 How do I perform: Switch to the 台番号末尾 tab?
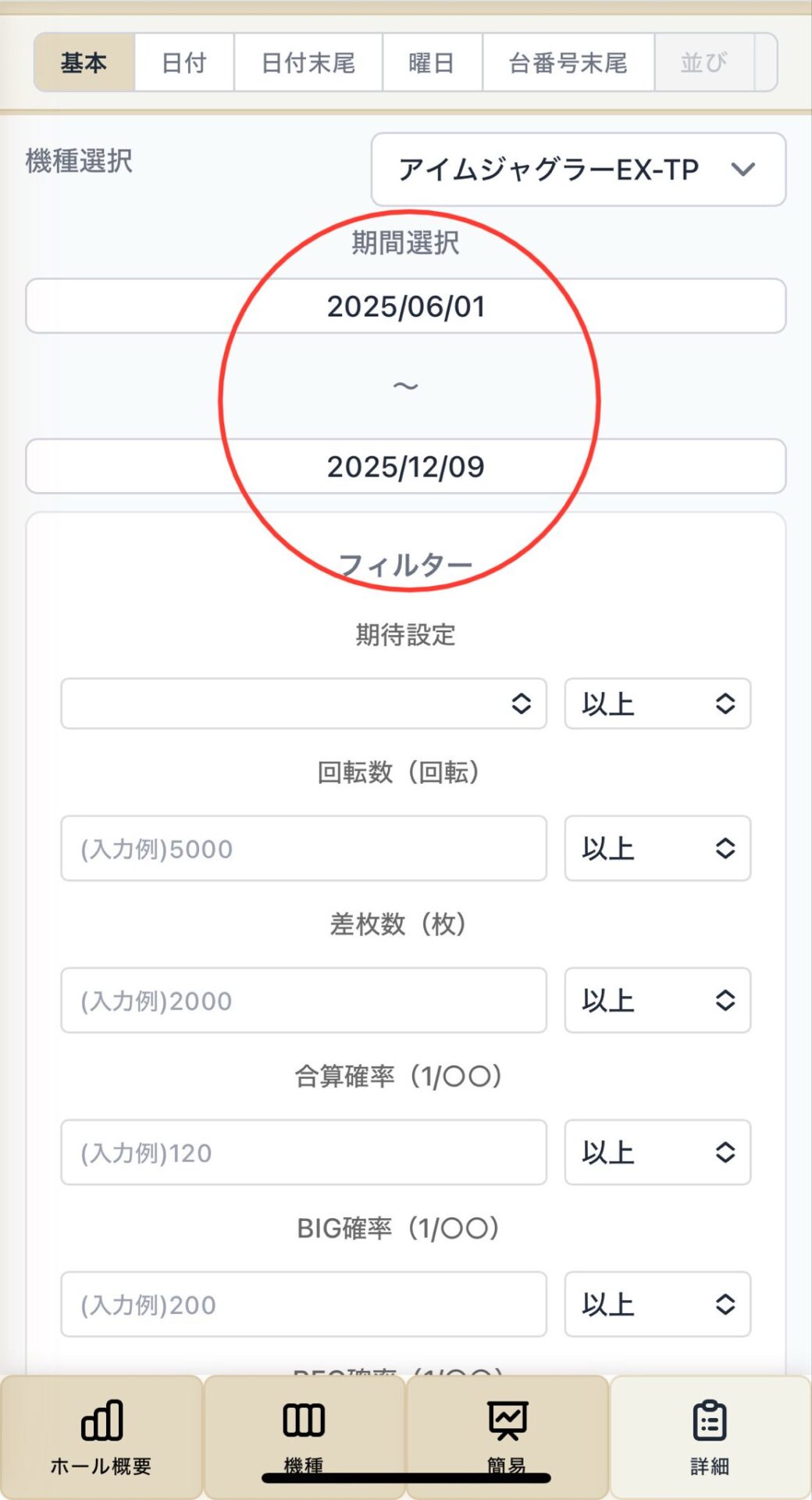(568, 62)
